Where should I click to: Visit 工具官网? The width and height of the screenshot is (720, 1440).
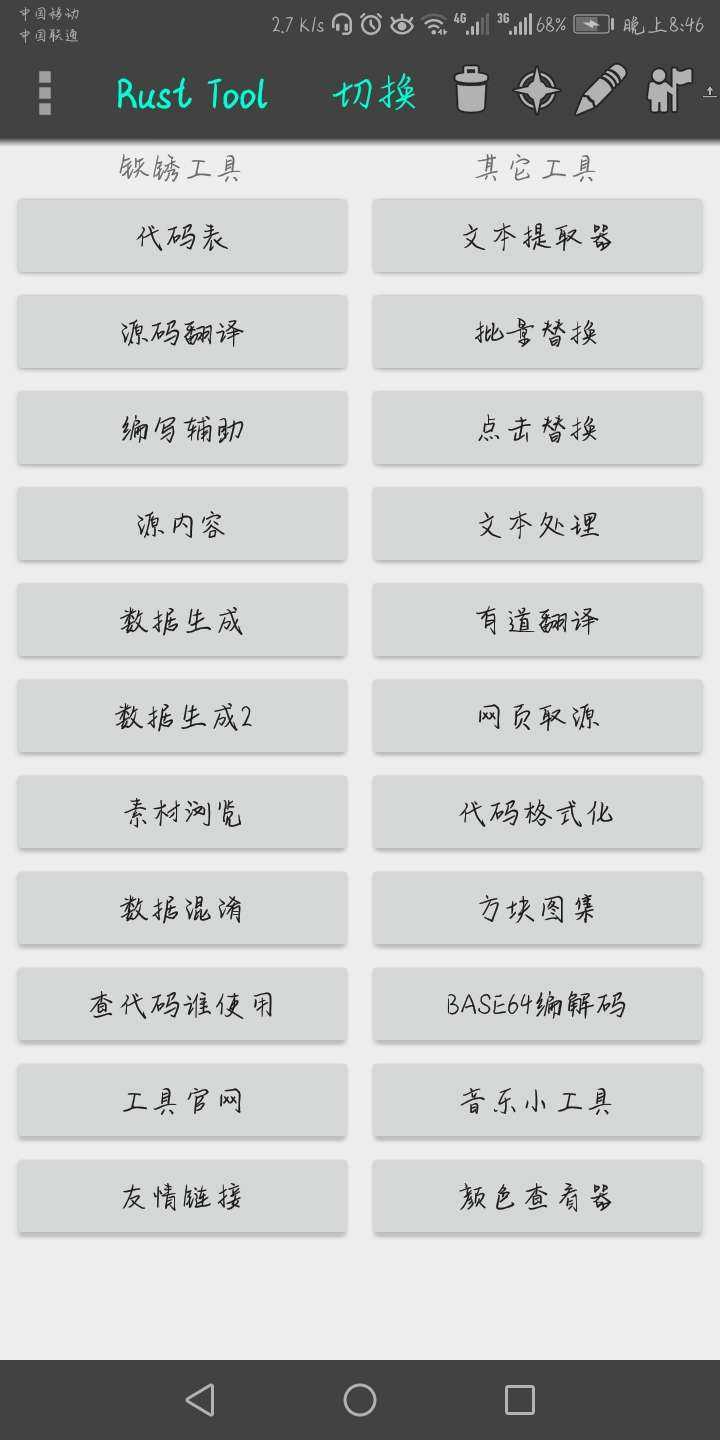182,1099
